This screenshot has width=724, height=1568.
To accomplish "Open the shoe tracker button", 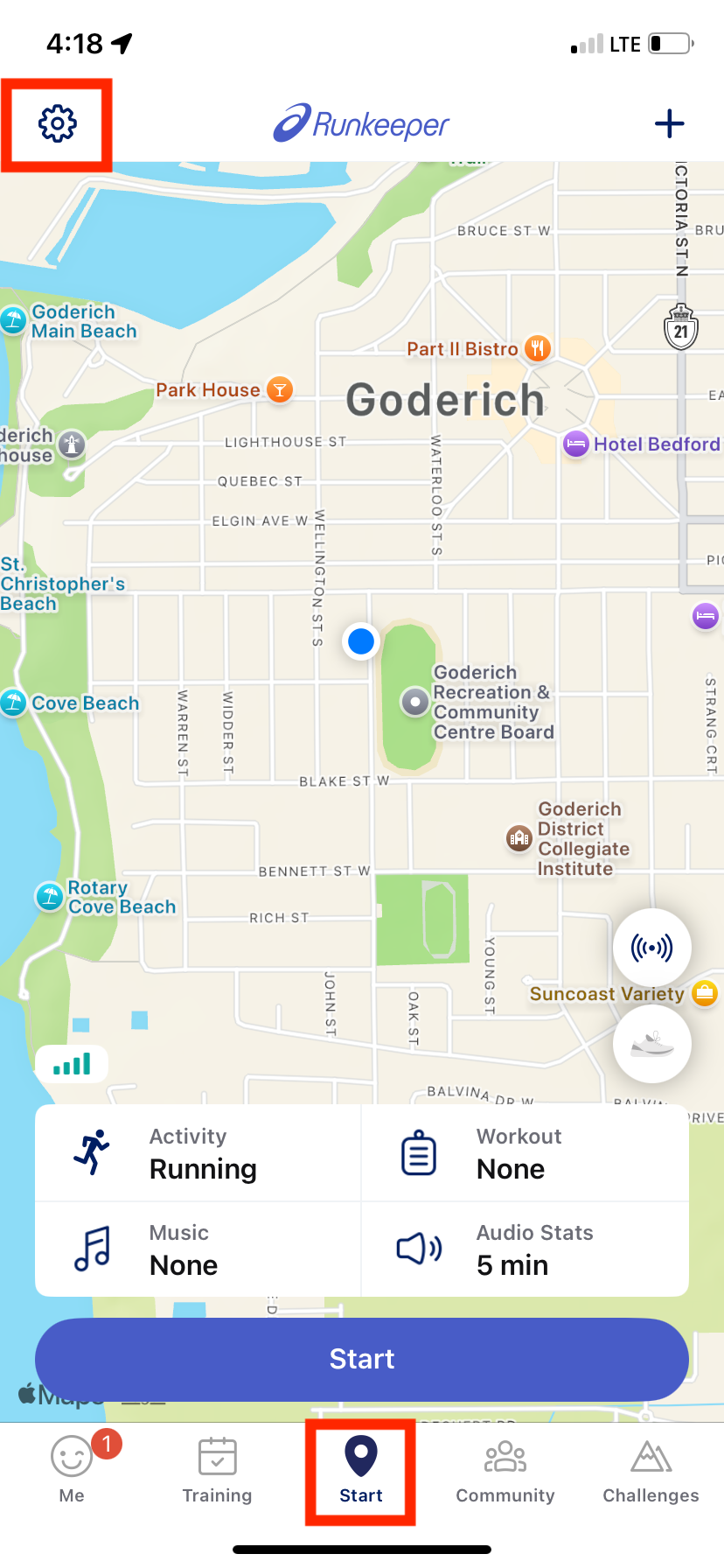I will click(x=652, y=1044).
